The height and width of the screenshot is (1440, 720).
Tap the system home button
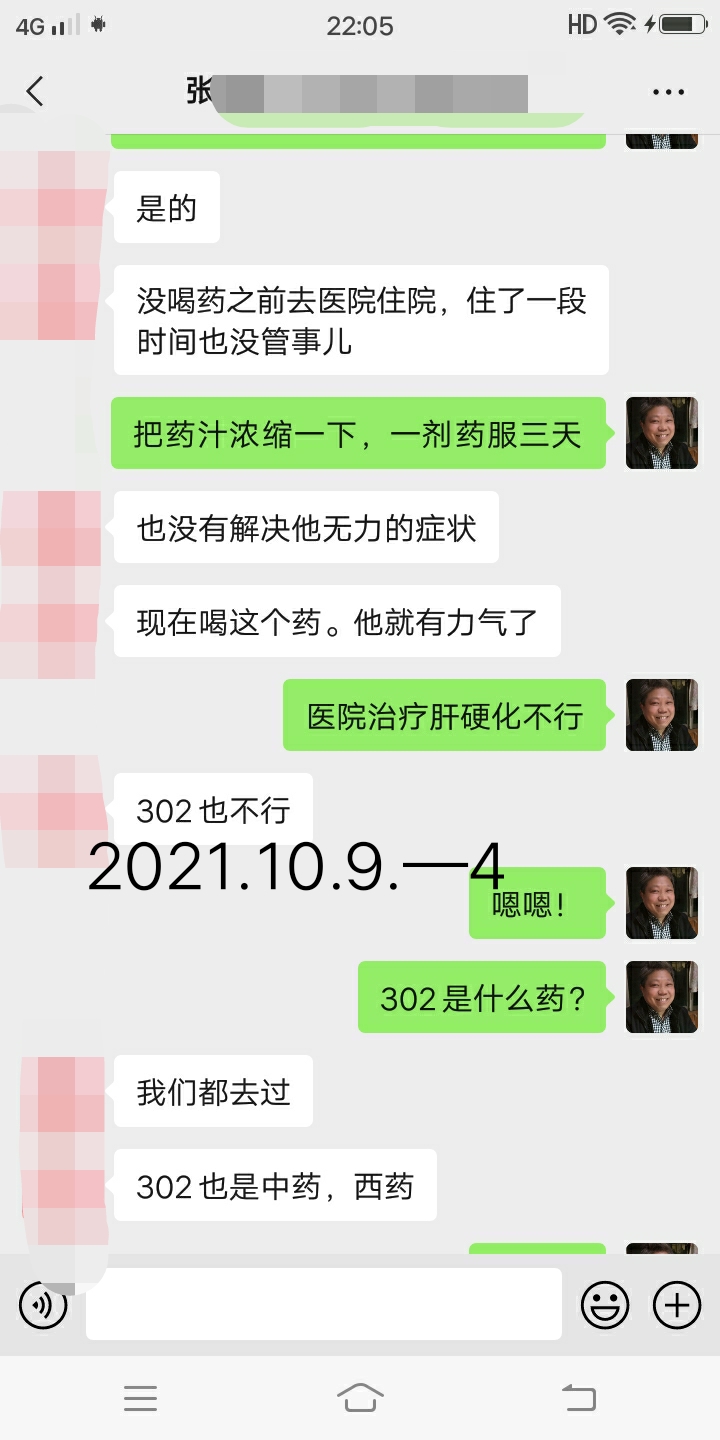(360, 1397)
